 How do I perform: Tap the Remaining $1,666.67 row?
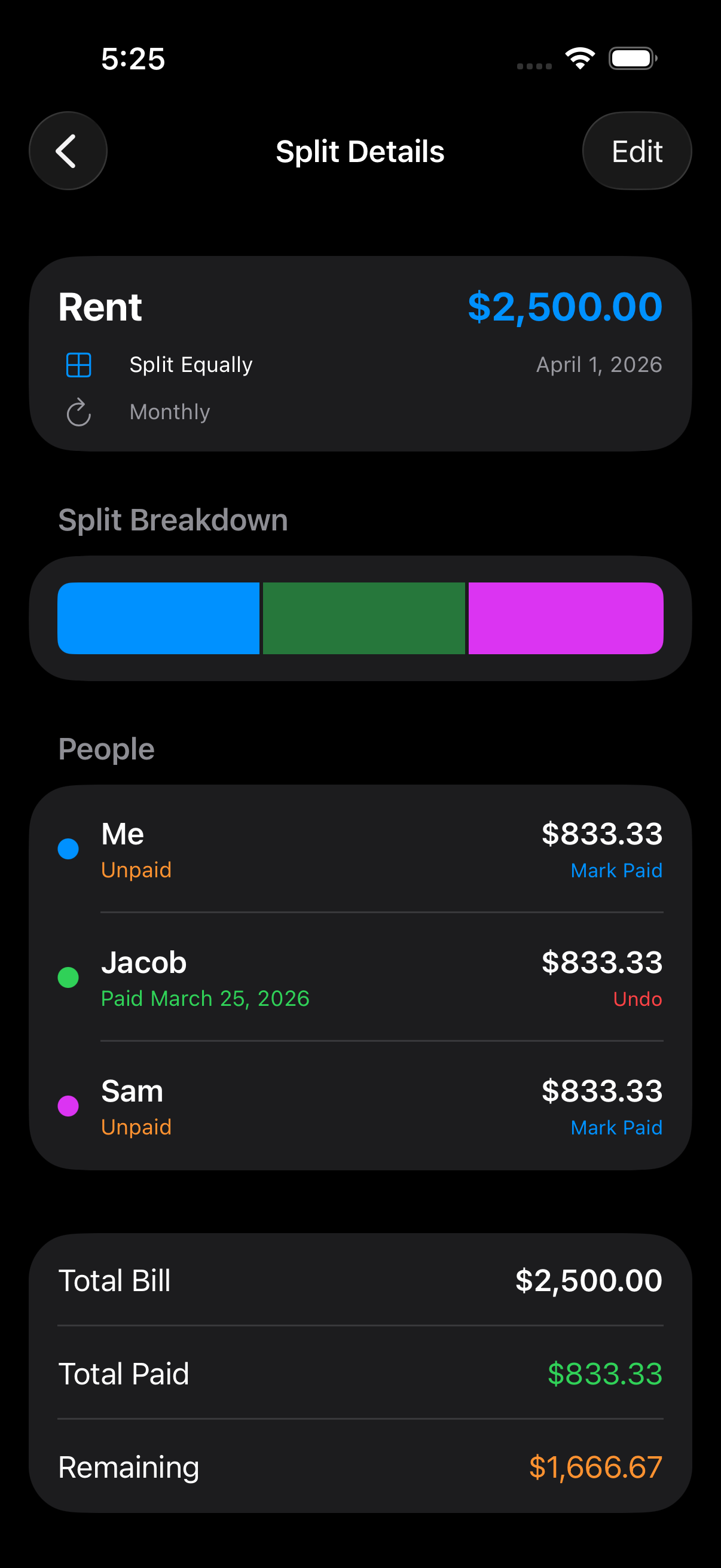(360, 1467)
